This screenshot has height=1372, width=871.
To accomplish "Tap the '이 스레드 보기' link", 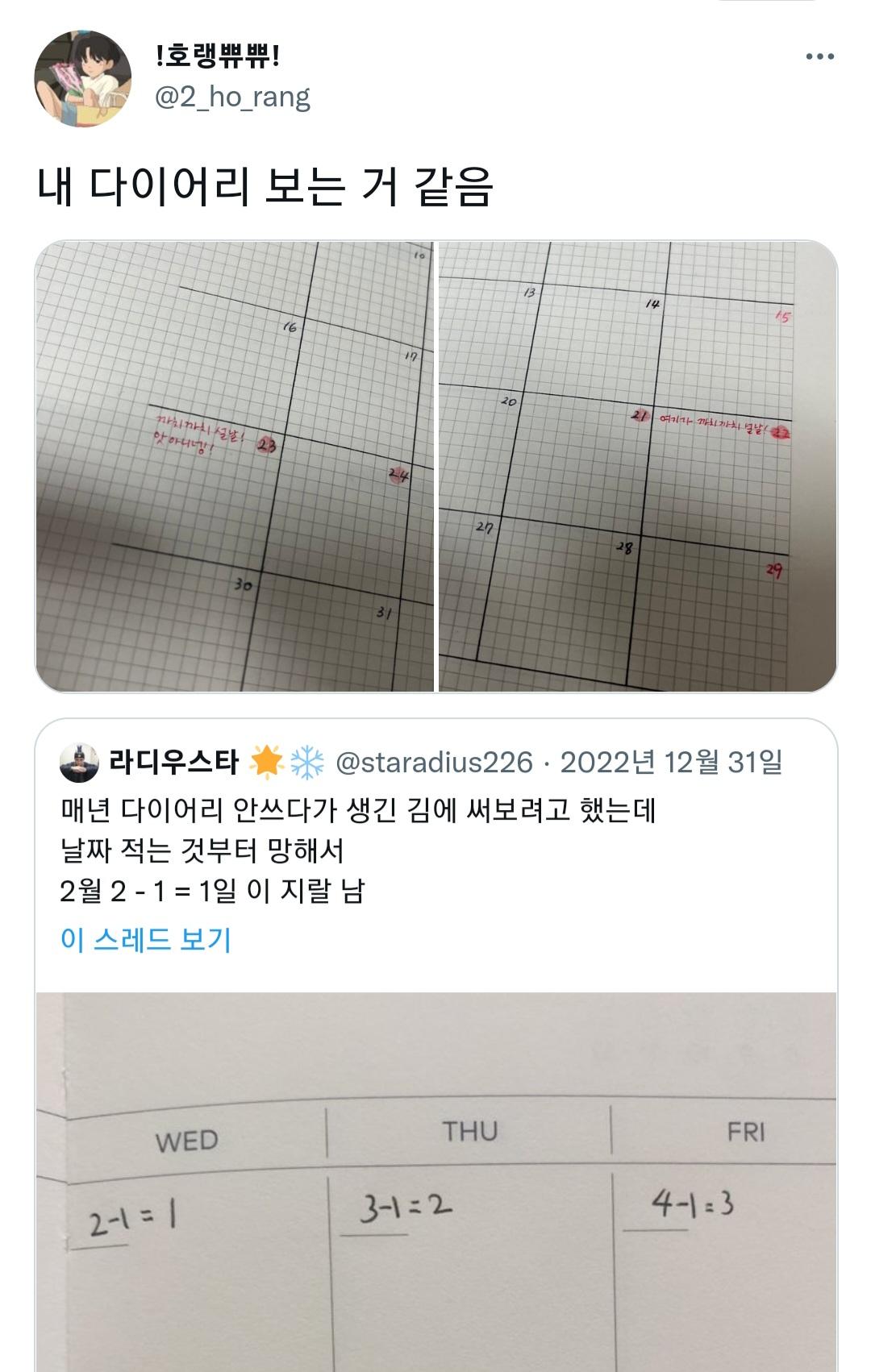I will (x=146, y=939).
